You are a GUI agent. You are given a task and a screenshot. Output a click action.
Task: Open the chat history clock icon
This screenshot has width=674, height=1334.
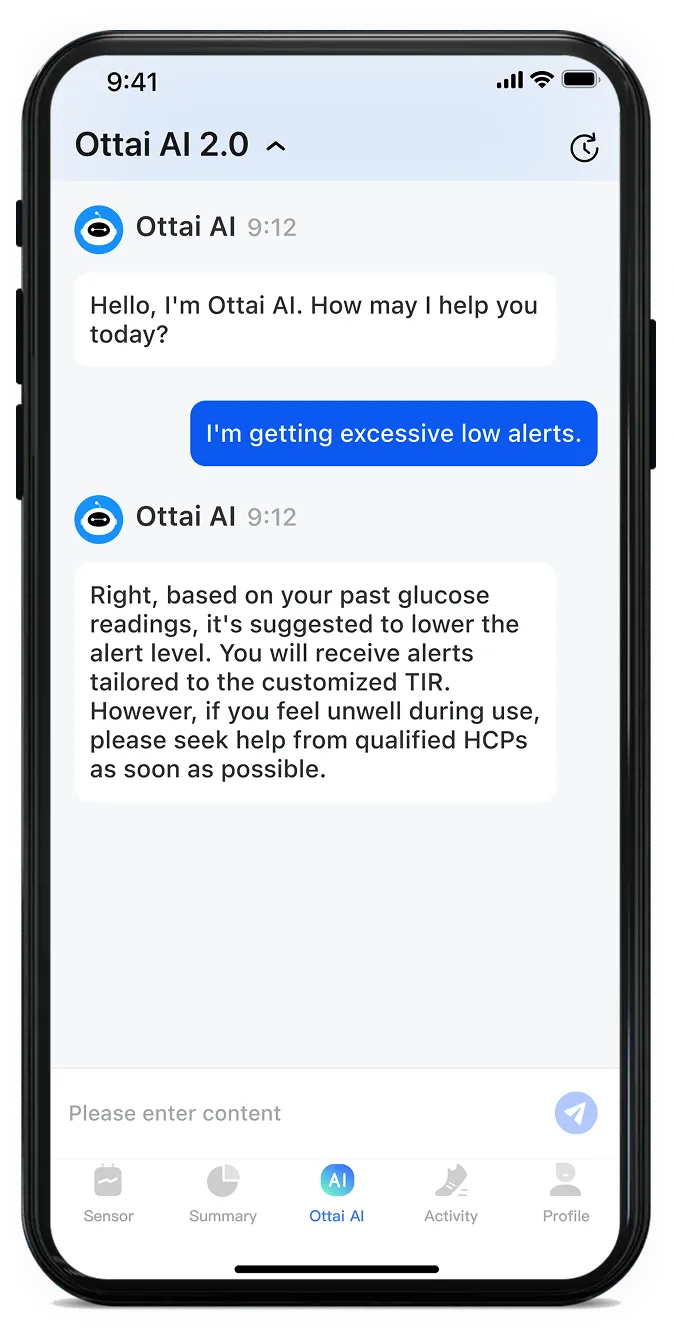(584, 147)
